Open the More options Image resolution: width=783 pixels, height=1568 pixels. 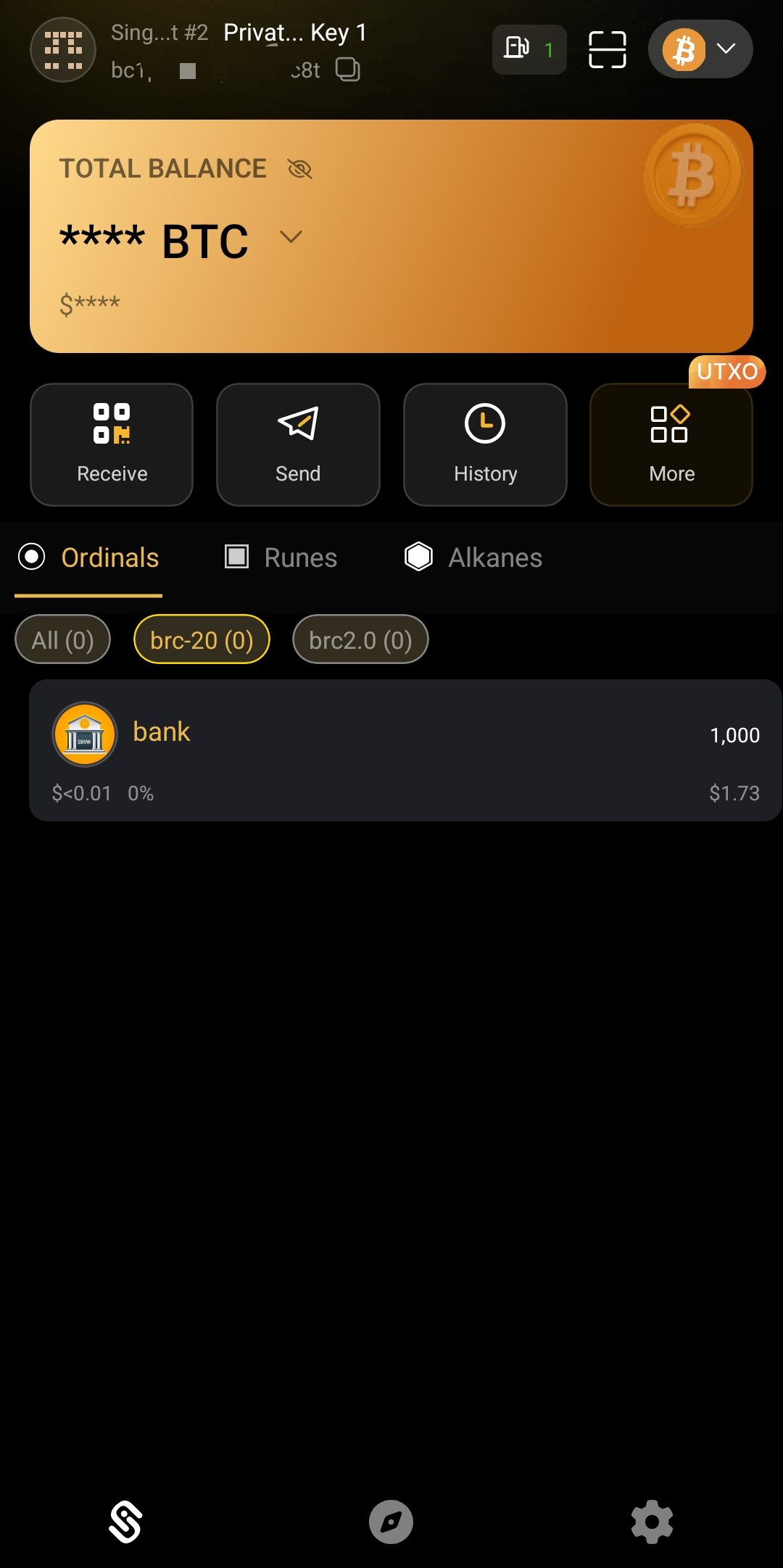[x=671, y=444]
